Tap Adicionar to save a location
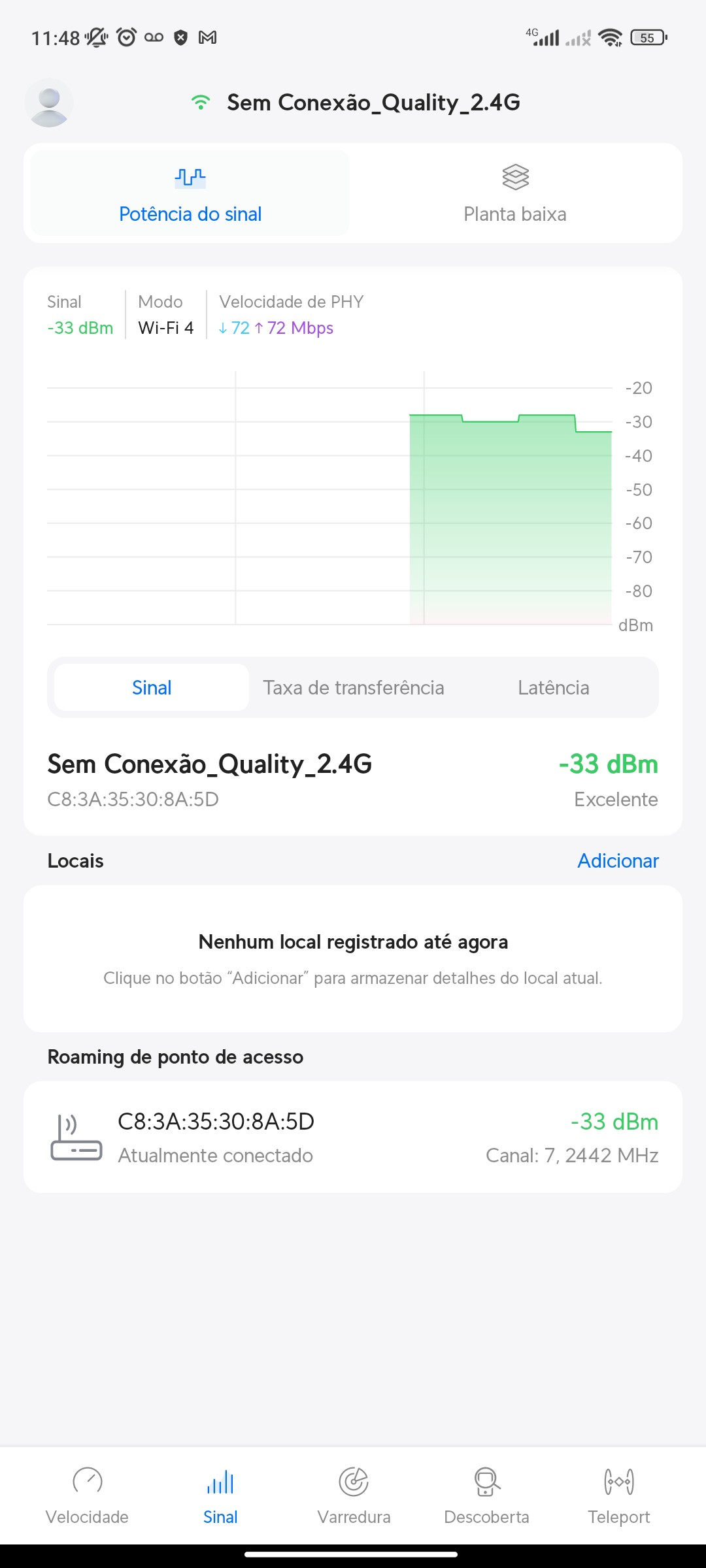Screen dimensions: 706x1568 tap(618, 860)
